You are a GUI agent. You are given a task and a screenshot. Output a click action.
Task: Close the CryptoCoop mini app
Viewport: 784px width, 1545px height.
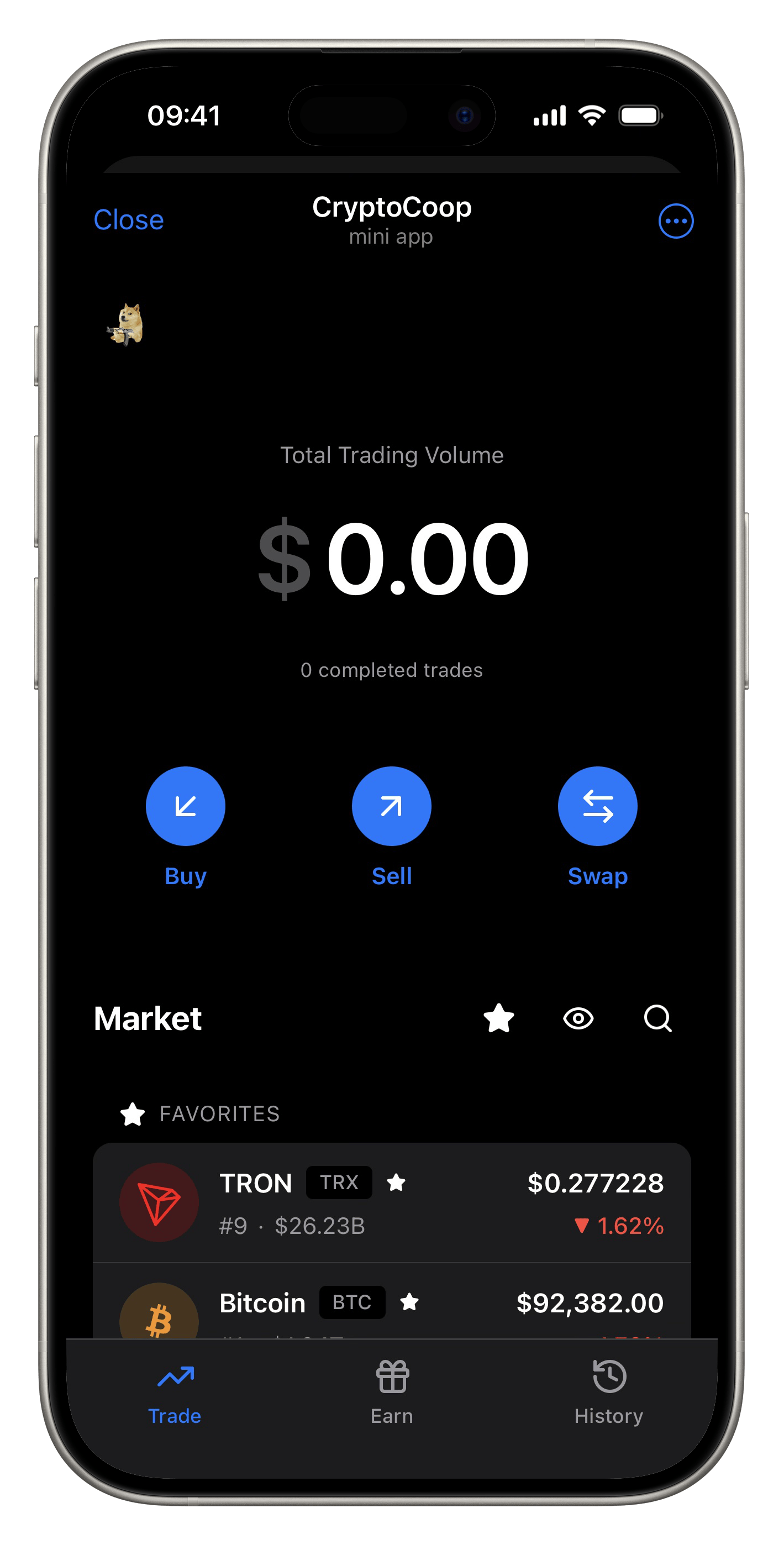point(128,219)
